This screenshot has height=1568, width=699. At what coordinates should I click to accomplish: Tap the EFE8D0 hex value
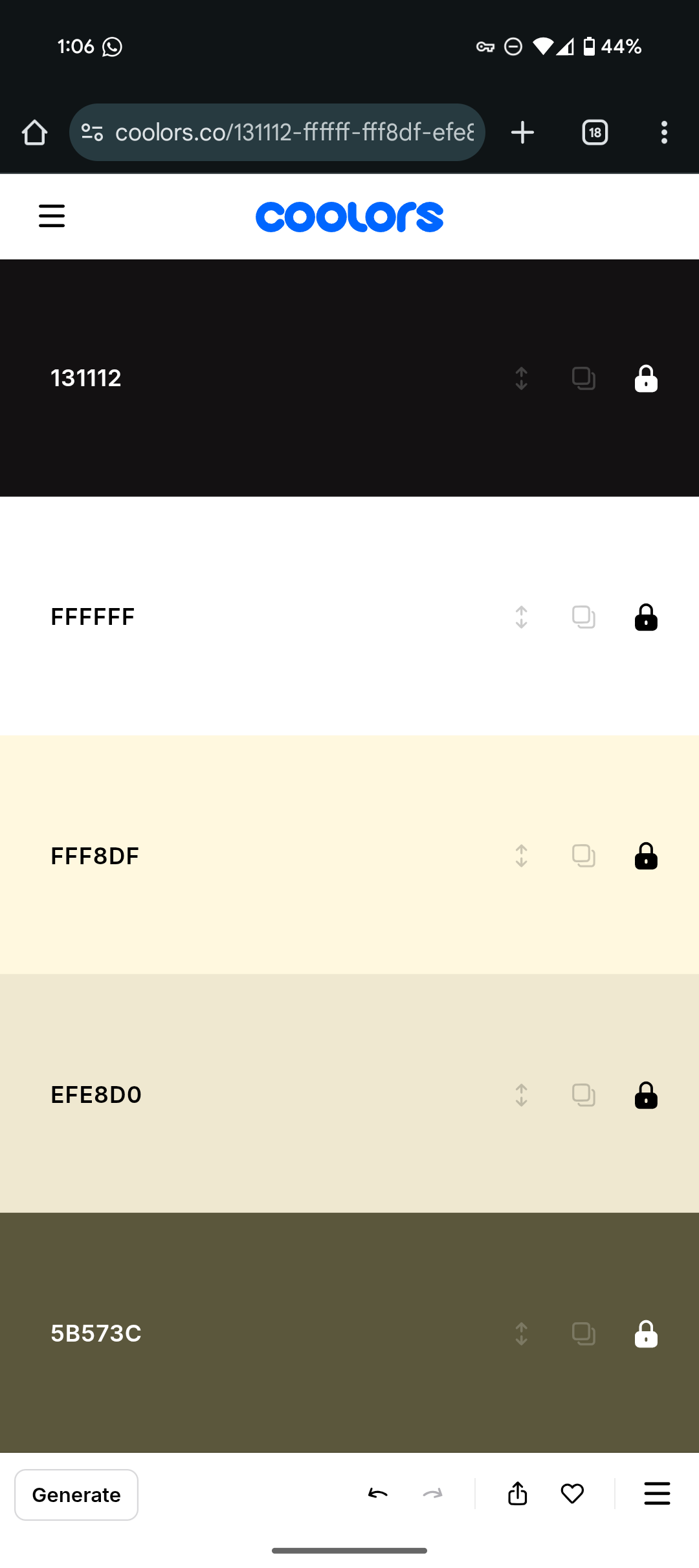click(96, 1095)
